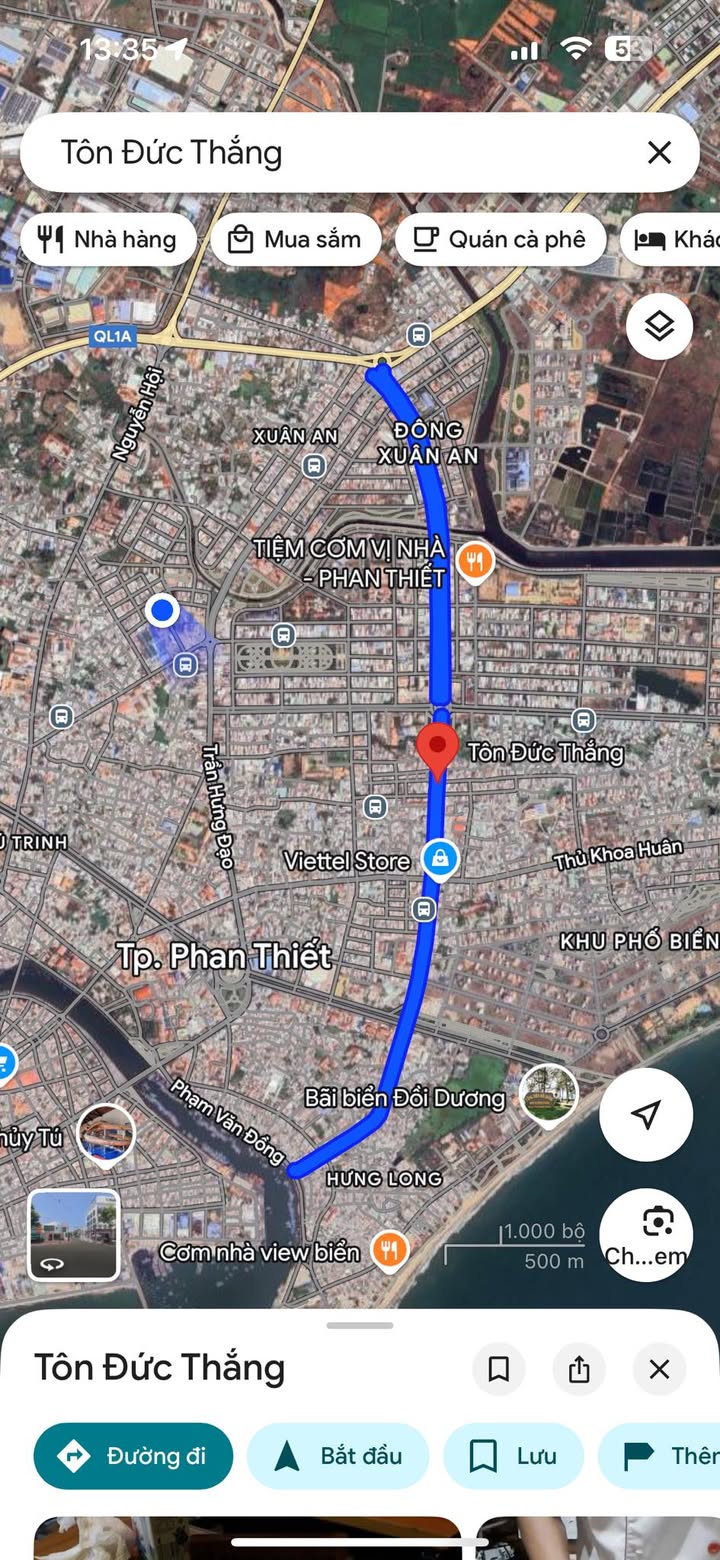This screenshot has height=1560, width=720.
Task: Tap the red Tôn Đức Thắng pin
Action: tap(437, 750)
